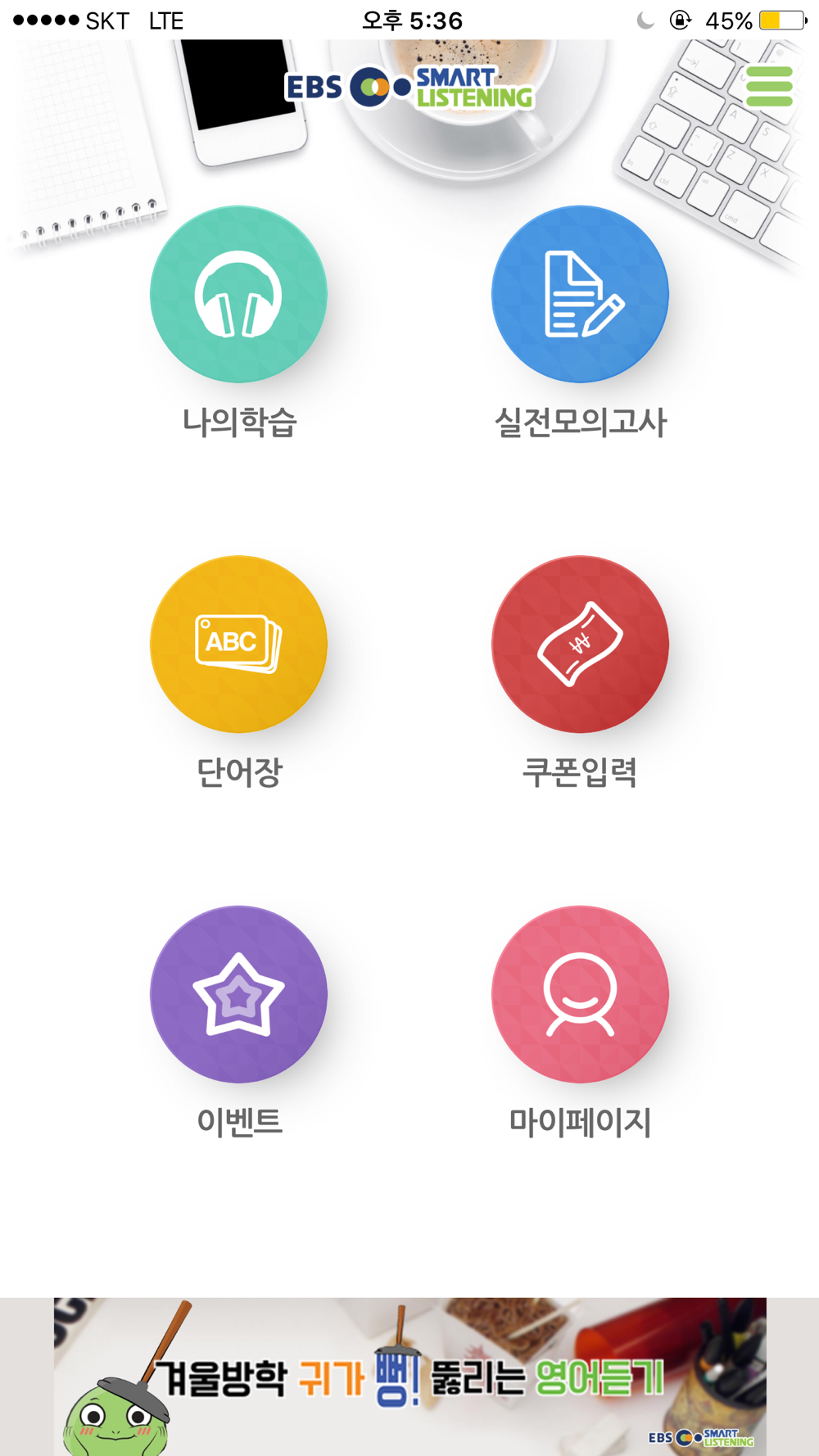Go to 쿠폰입력 coupon entry
Viewport: 819px width, 1456px height.
pos(580,644)
